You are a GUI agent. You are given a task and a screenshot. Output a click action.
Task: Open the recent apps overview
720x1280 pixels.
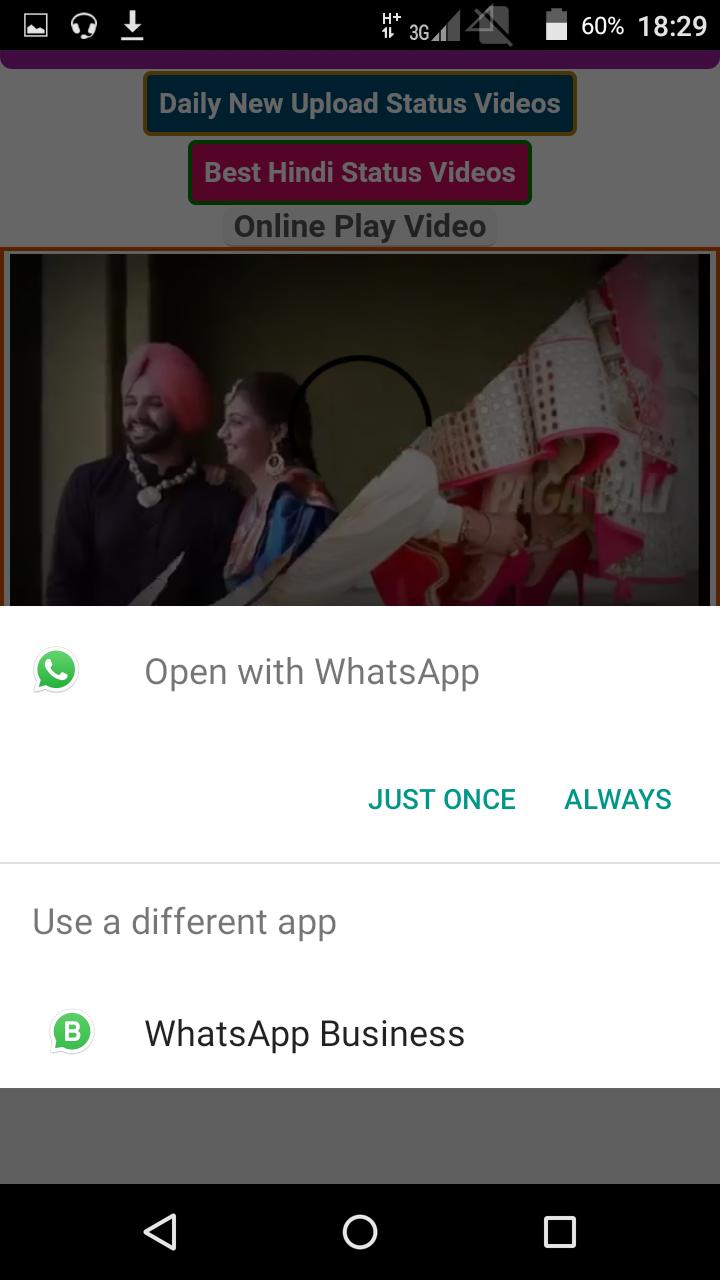coord(559,1232)
